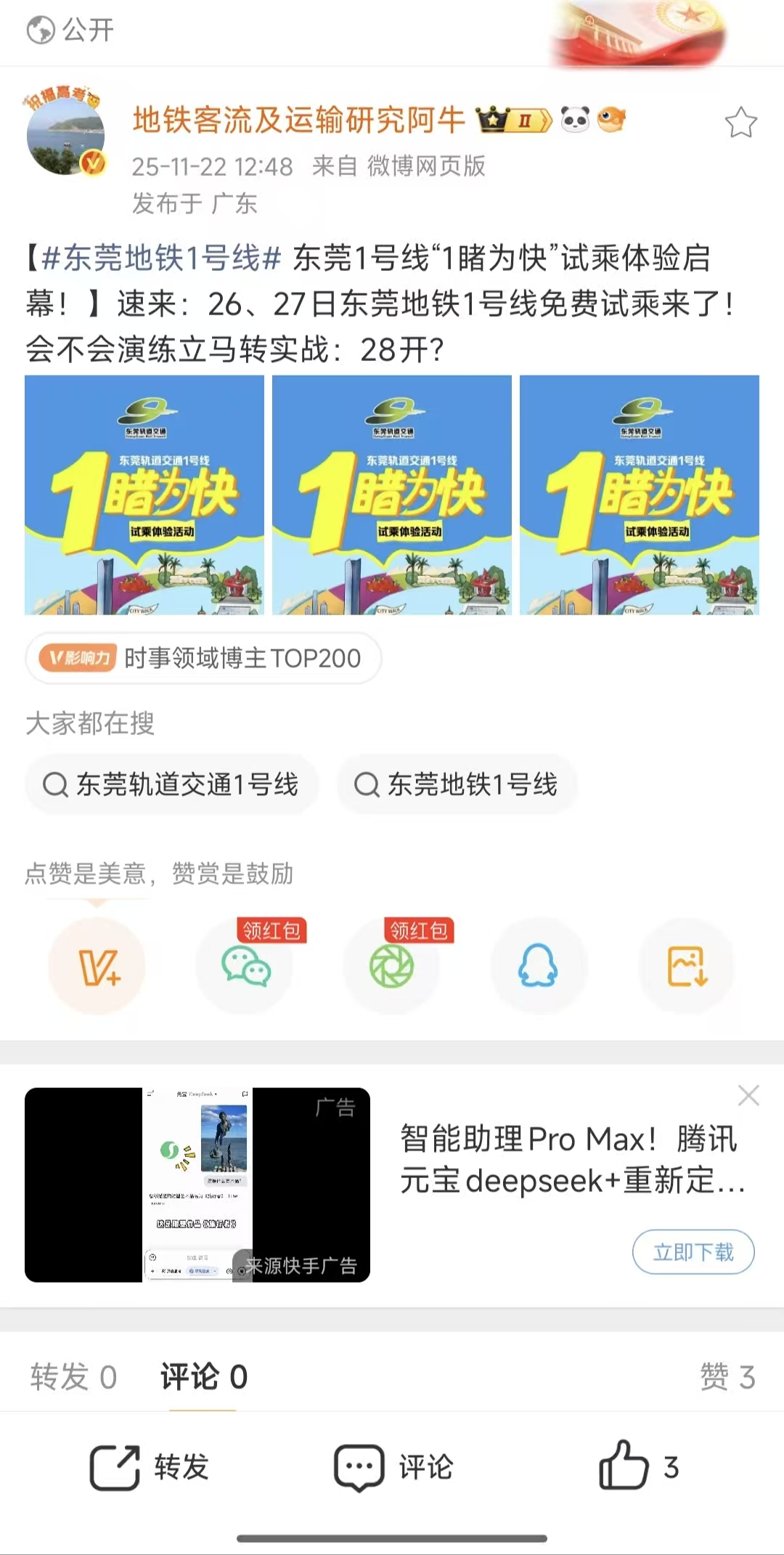Image resolution: width=784 pixels, height=1555 pixels.
Task: Visit the poster's profile avatar
Action: (x=66, y=138)
